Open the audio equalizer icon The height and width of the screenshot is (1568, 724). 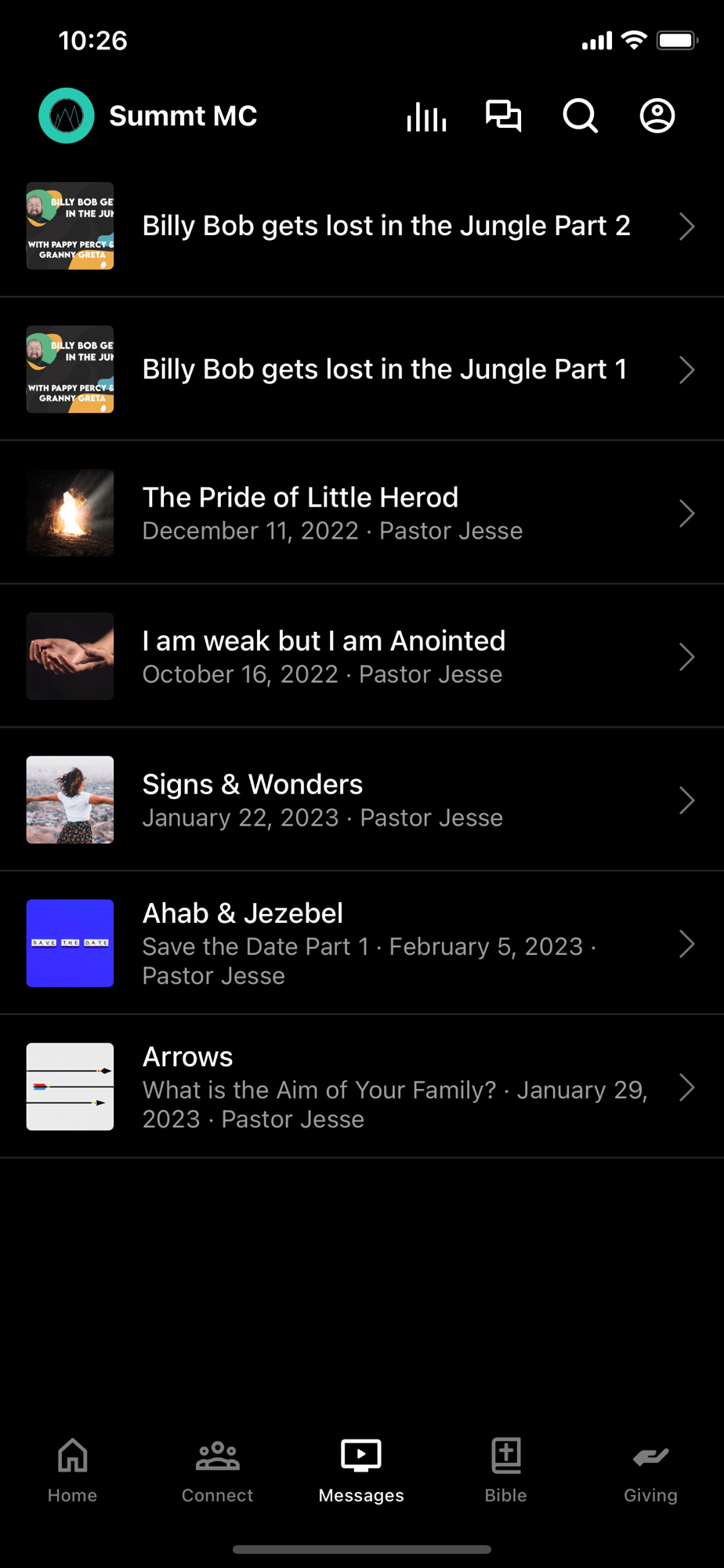pos(426,117)
